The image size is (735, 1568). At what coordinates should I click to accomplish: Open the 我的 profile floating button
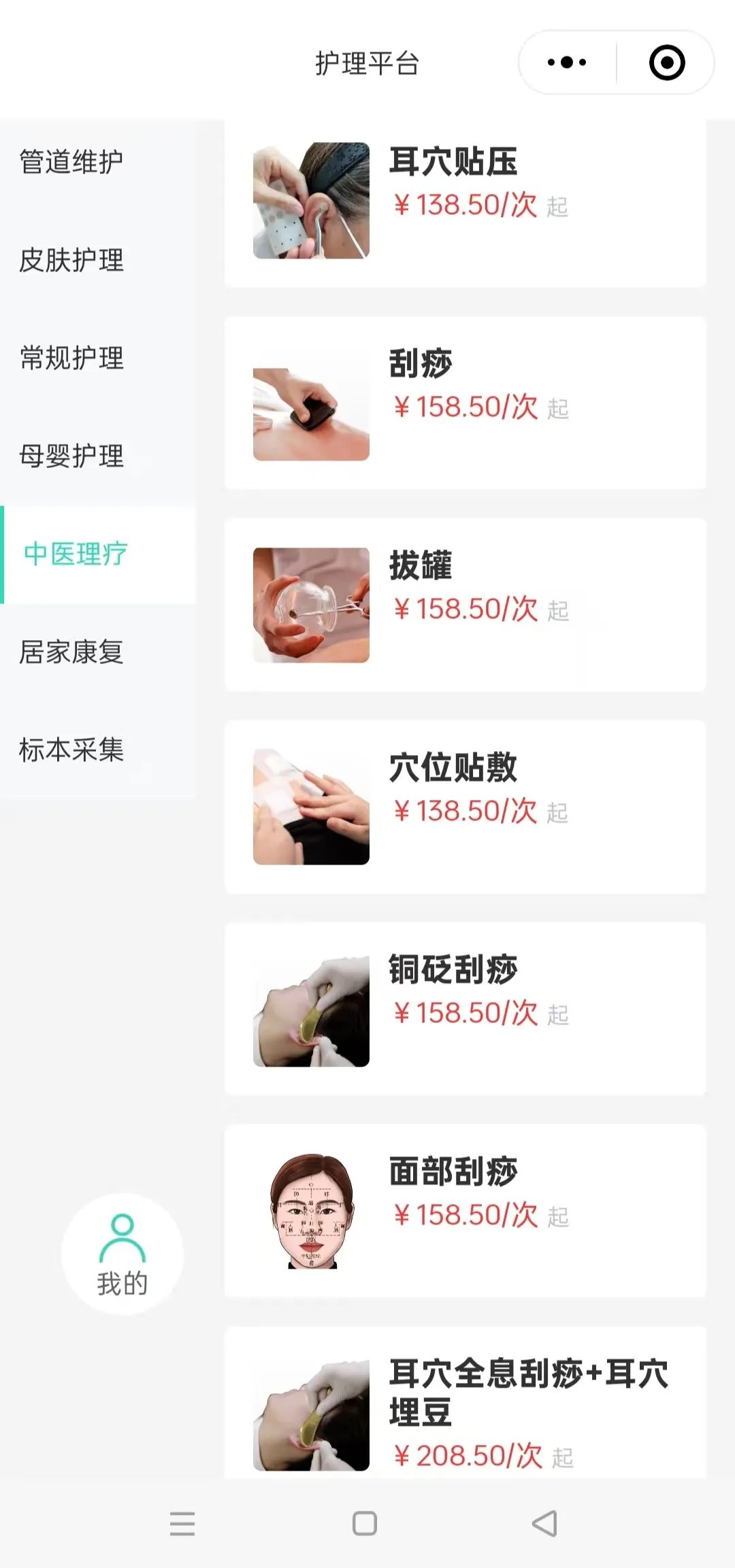122,1254
